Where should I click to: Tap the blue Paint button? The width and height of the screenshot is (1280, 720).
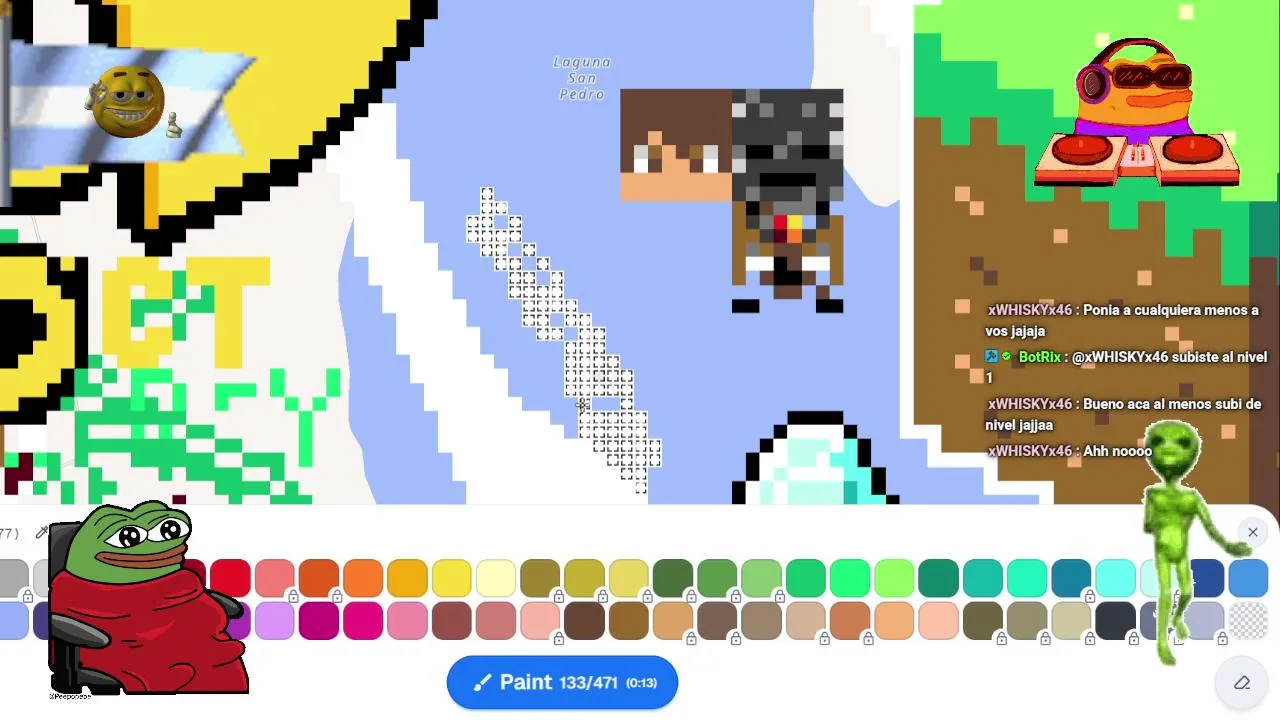[x=562, y=682]
